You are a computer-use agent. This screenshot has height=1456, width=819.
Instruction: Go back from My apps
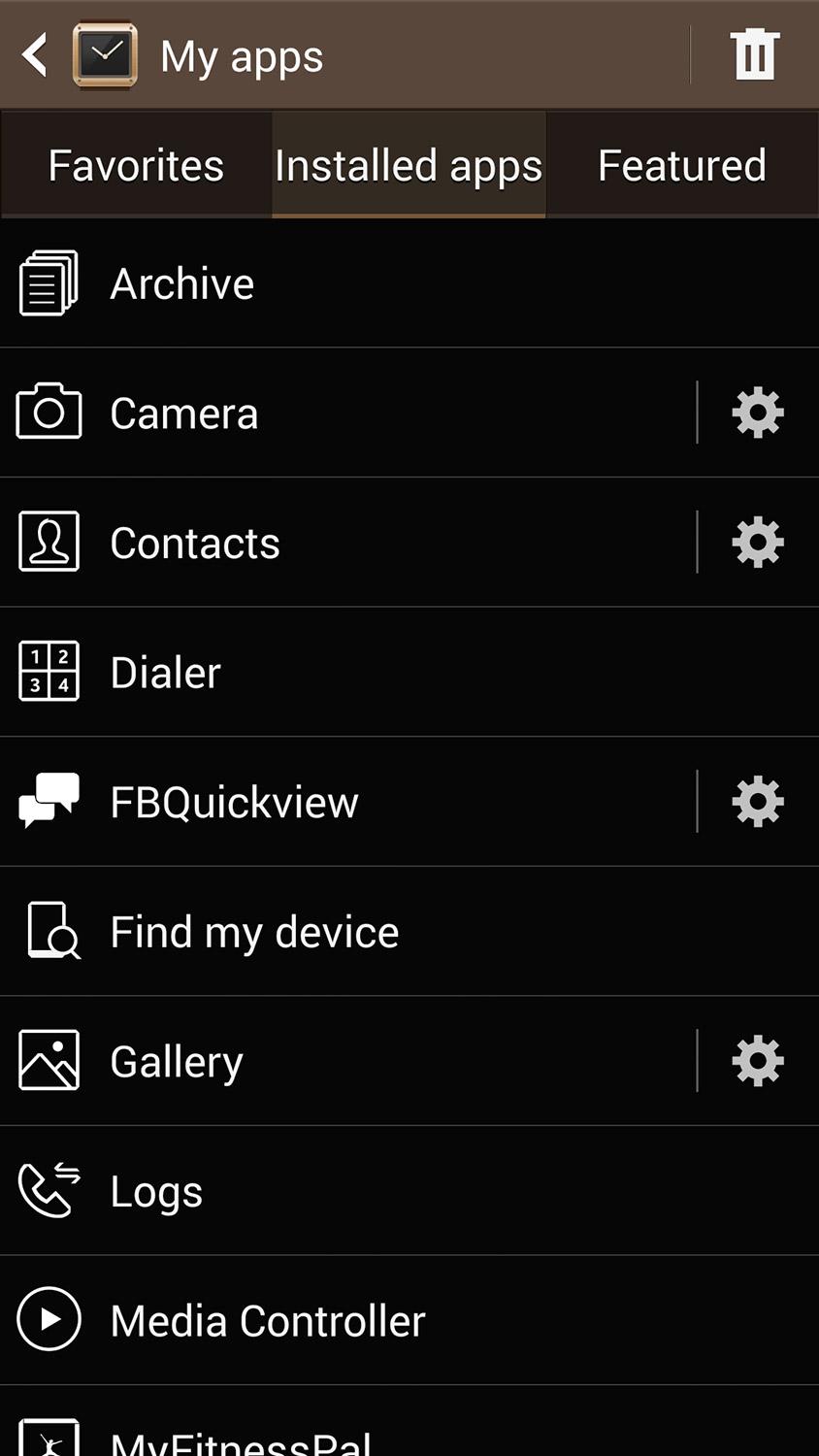tap(35, 54)
